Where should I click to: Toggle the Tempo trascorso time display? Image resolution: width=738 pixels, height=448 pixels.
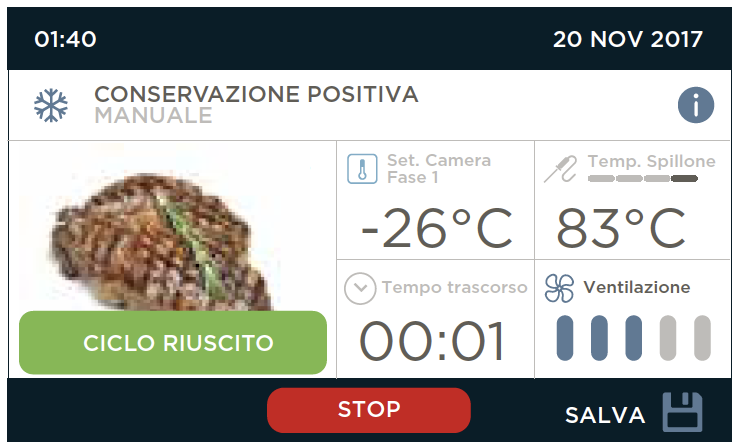[x=435, y=321]
